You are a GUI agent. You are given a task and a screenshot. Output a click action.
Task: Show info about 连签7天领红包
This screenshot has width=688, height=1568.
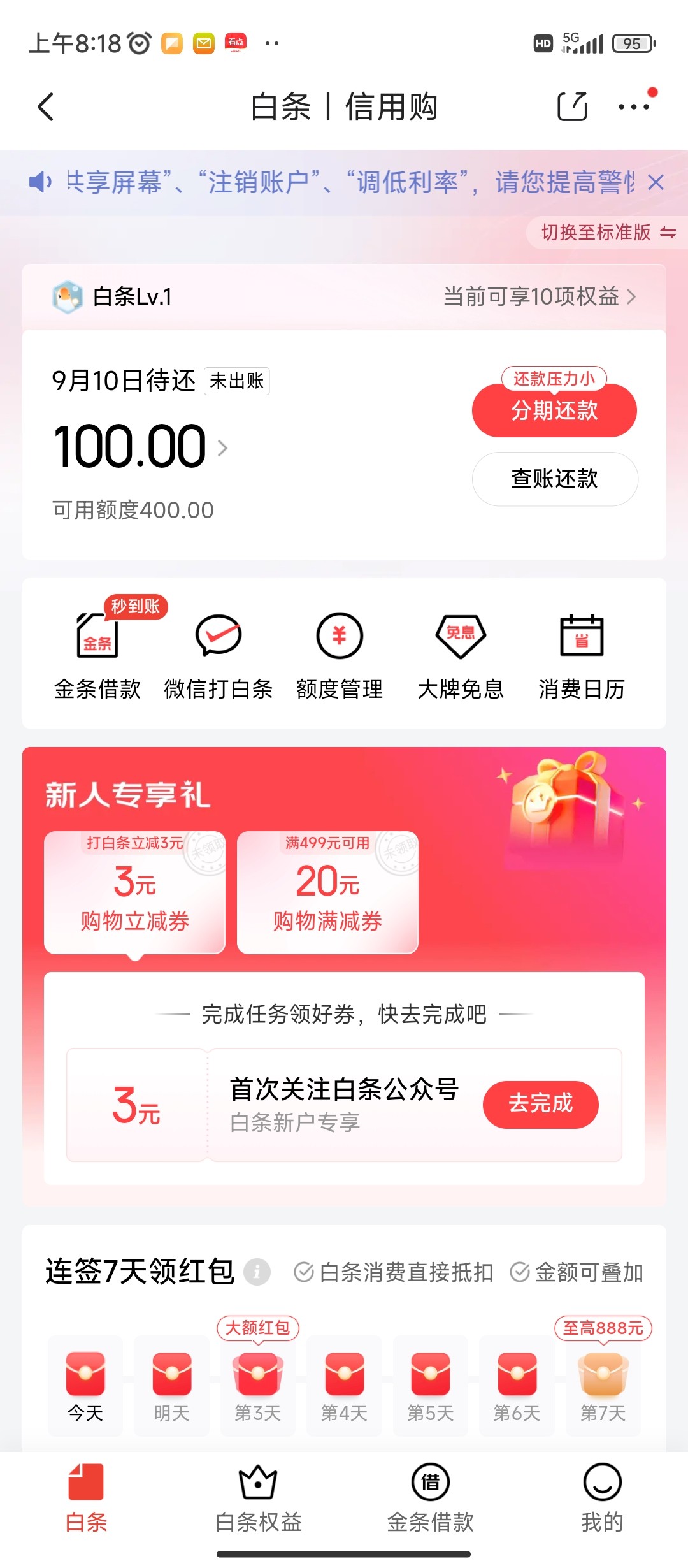(257, 1272)
